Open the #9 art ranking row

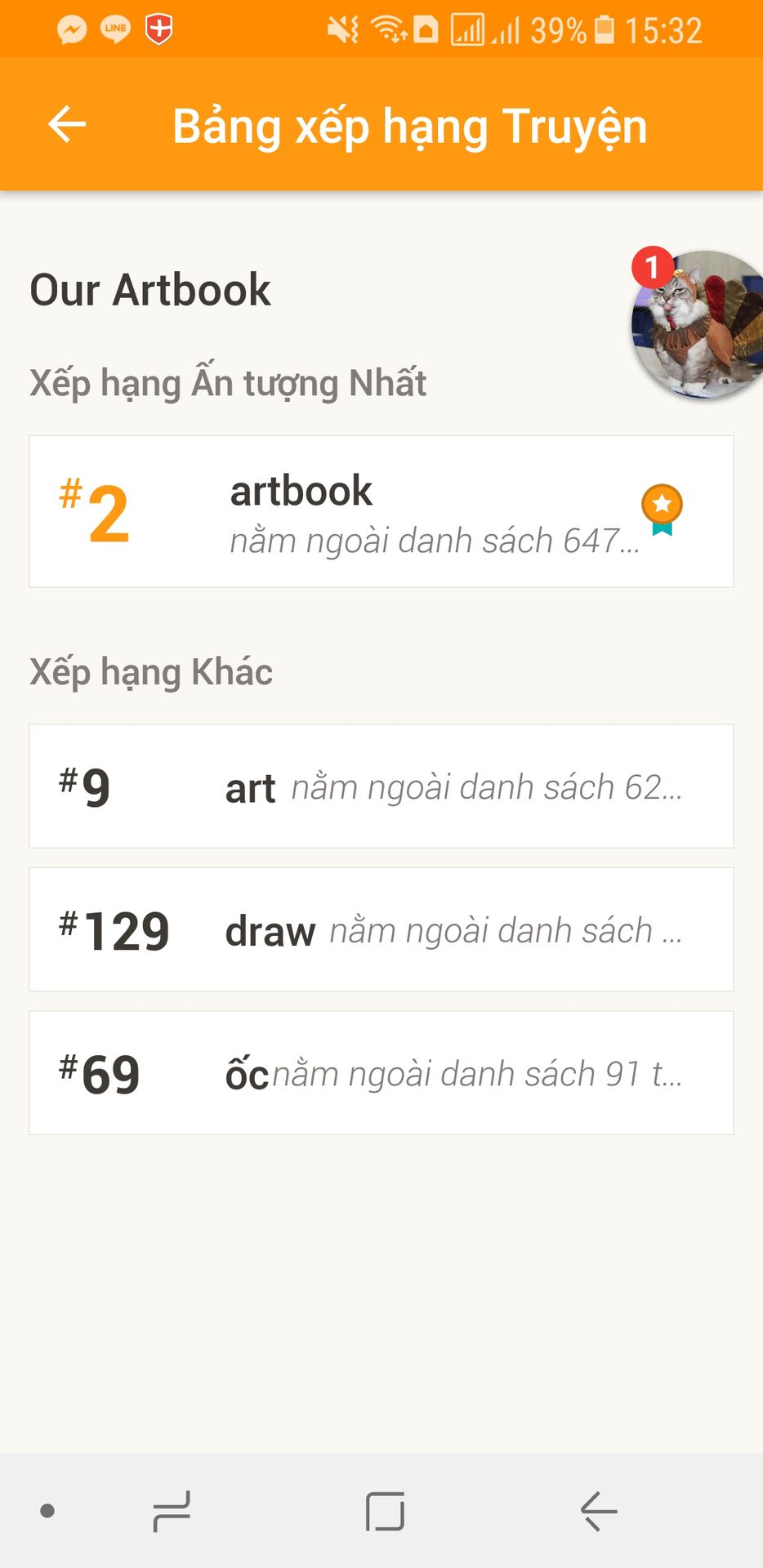coord(381,786)
